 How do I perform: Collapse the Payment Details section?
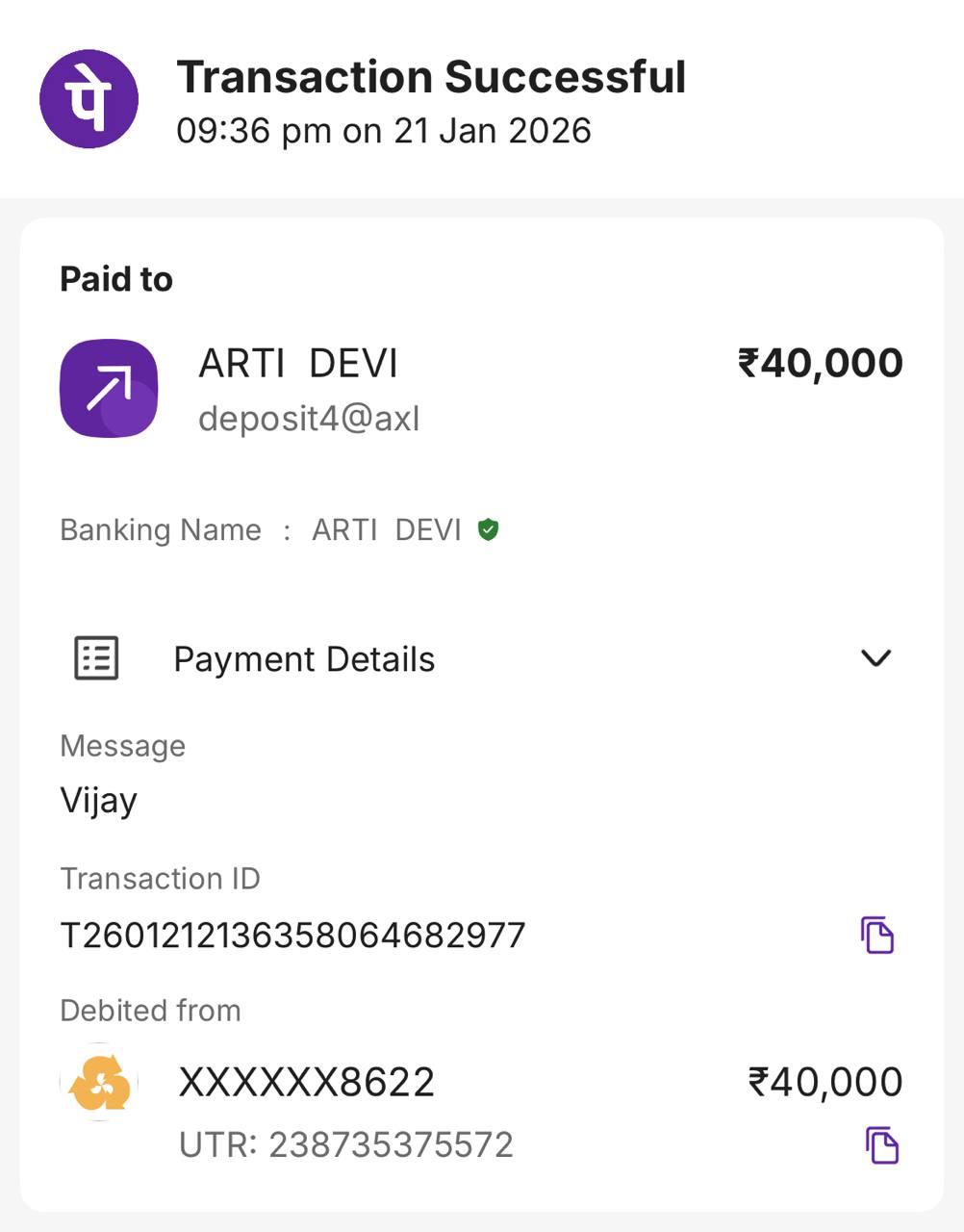tap(875, 658)
